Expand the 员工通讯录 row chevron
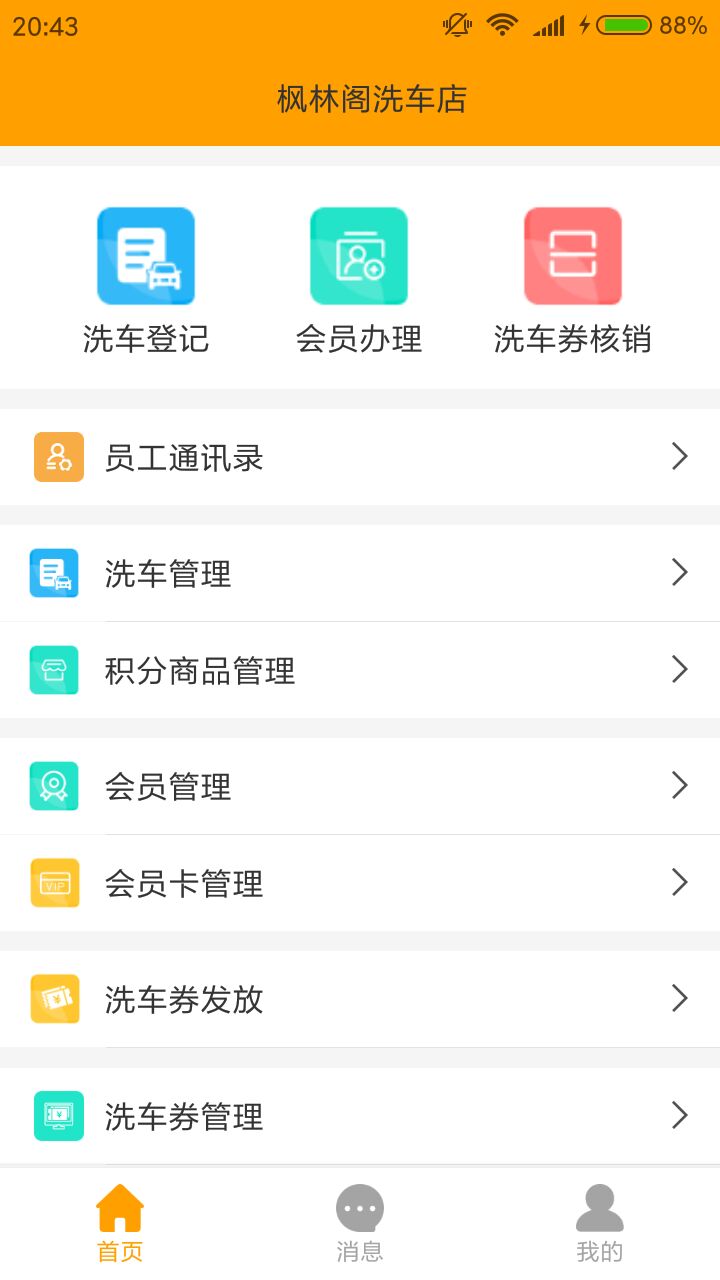The width and height of the screenshot is (720, 1280). (679, 457)
